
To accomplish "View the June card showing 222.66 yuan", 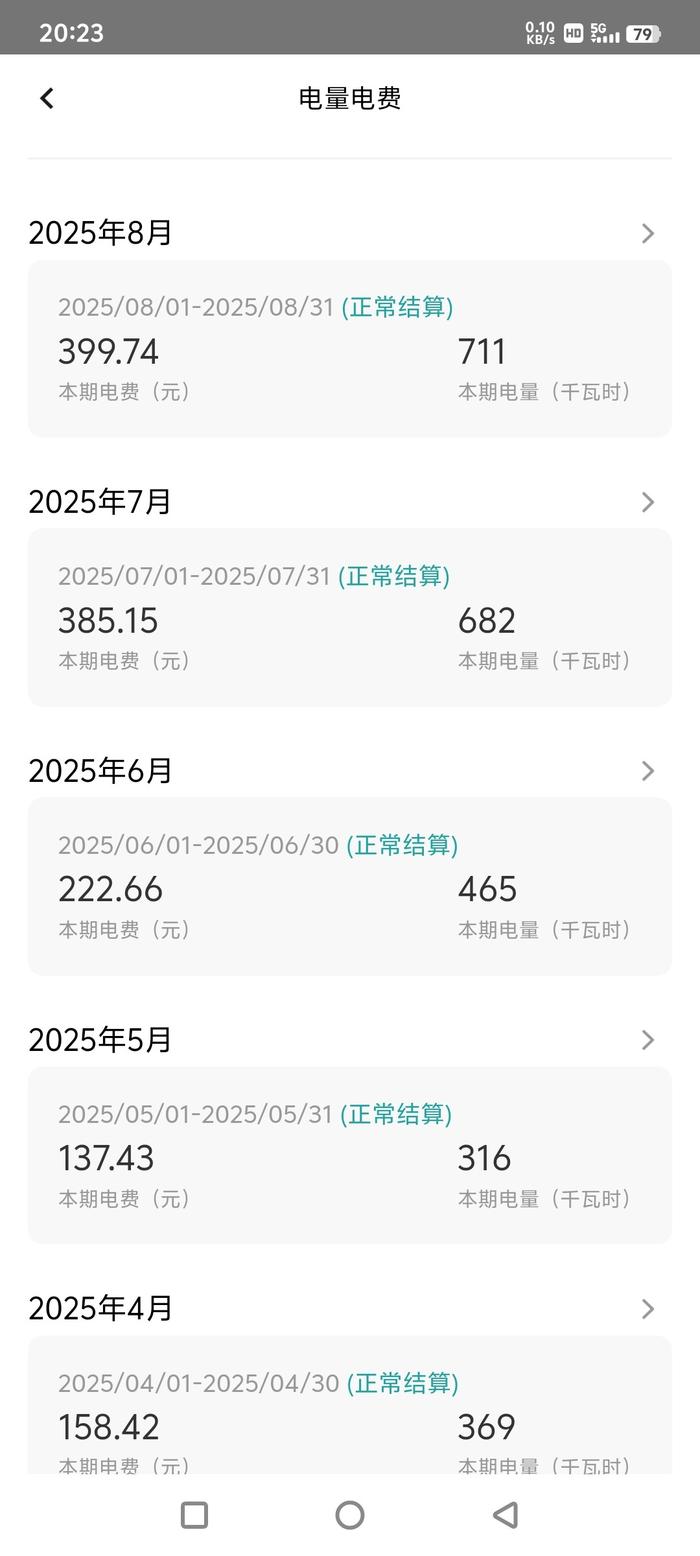I will click(x=350, y=887).
